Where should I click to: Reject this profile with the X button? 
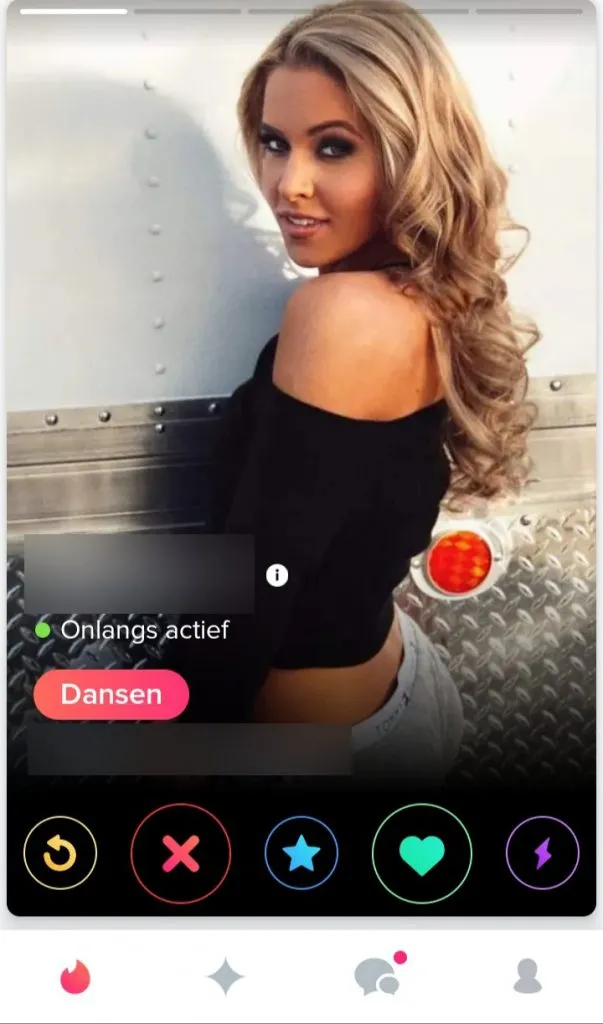[x=181, y=853]
